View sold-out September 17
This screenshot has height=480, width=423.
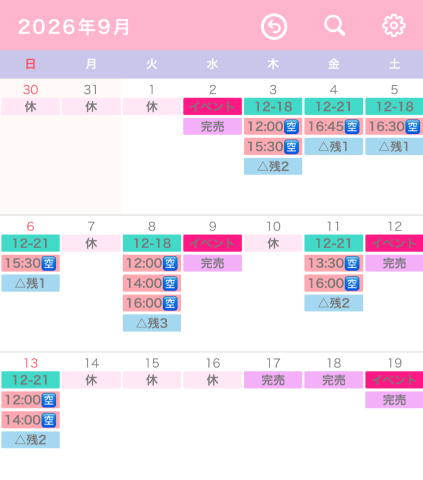click(273, 380)
